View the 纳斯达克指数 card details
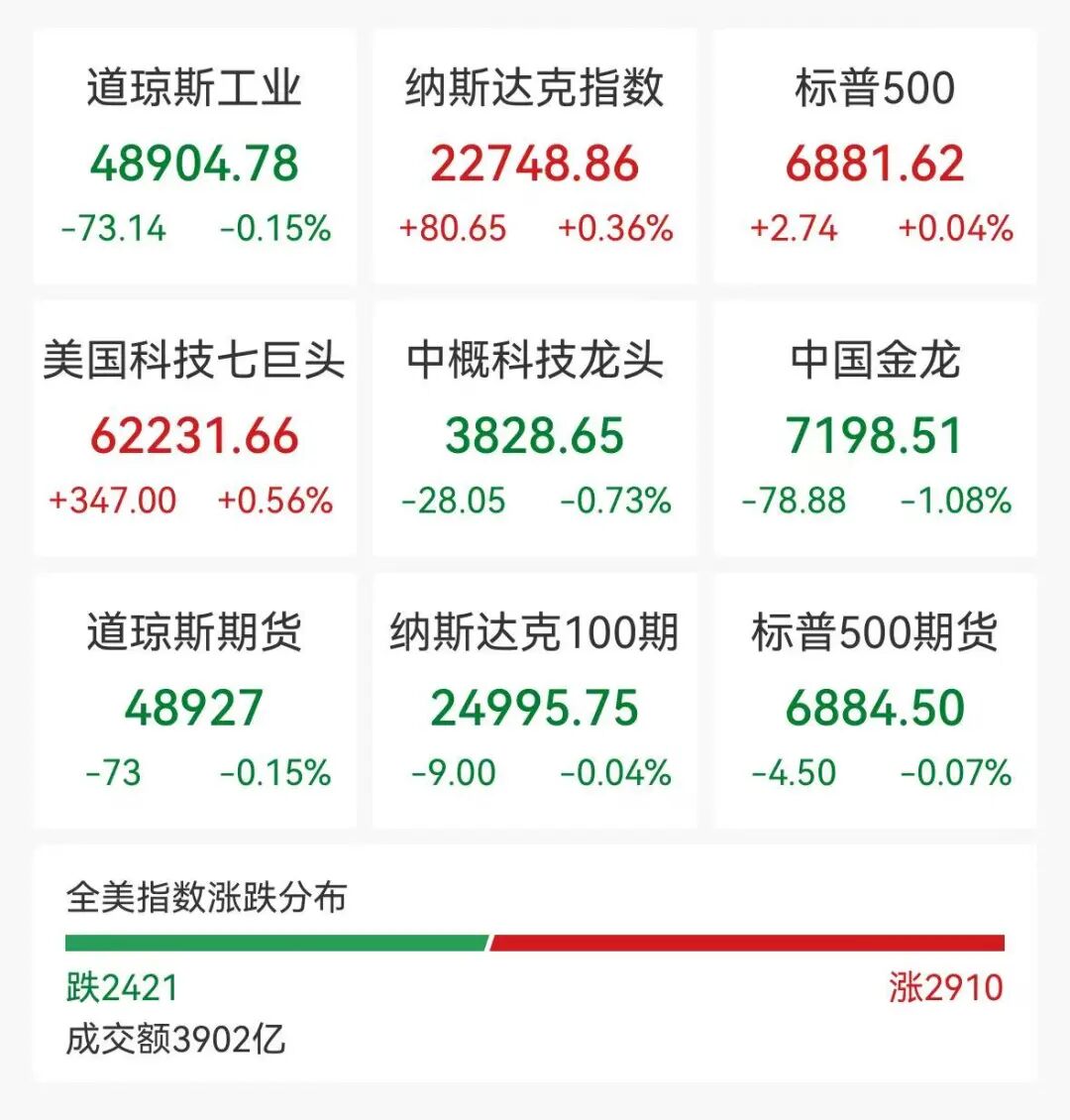 tap(535, 157)
